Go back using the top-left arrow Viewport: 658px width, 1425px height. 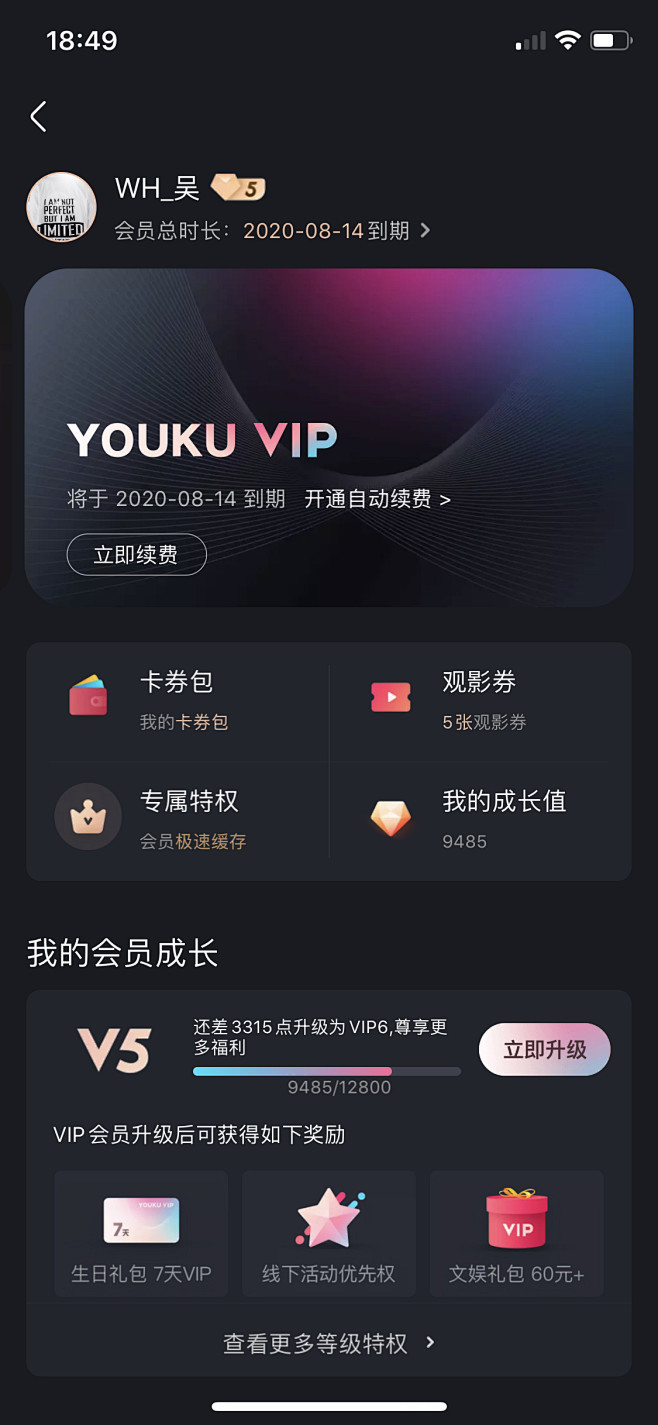point(38,117)
